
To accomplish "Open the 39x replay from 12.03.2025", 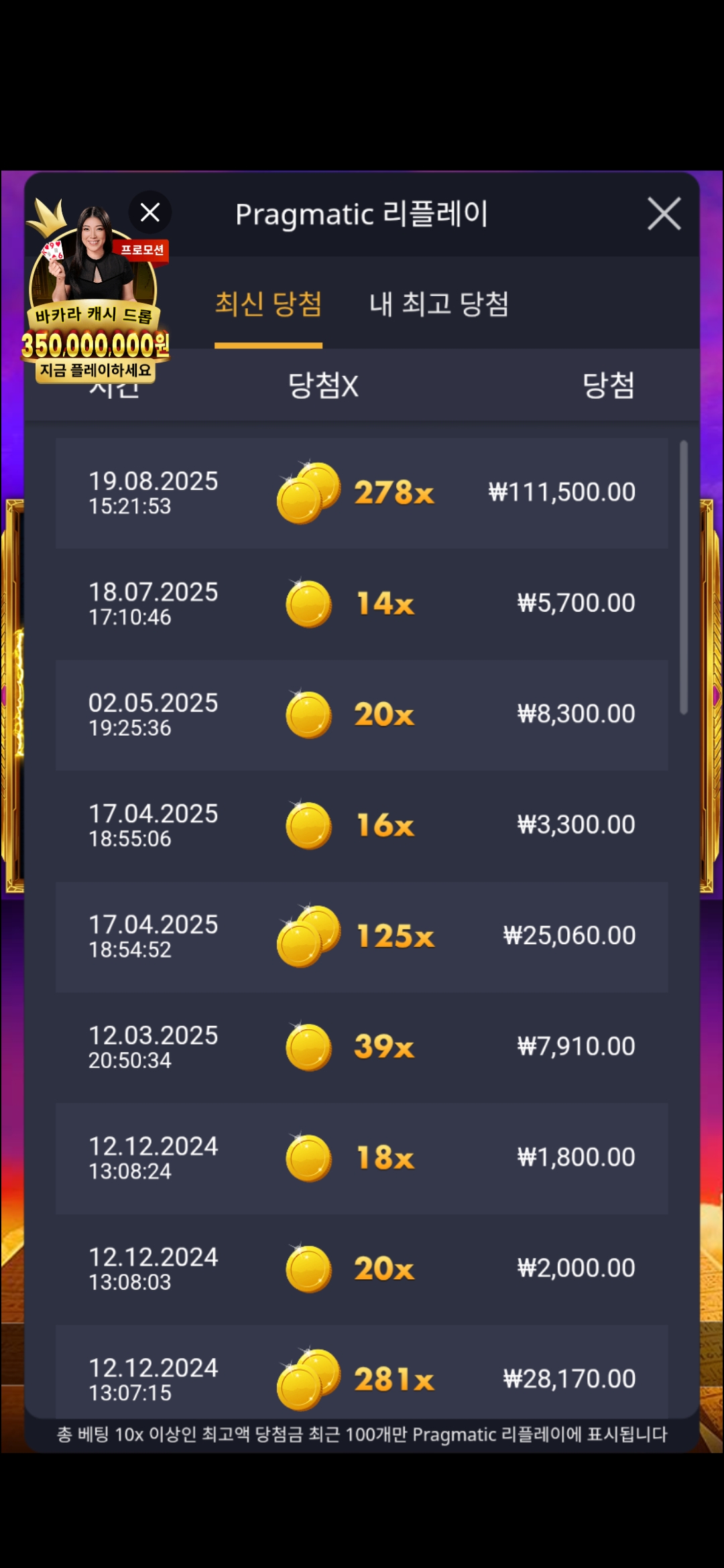I will [x=361, y=1047].
